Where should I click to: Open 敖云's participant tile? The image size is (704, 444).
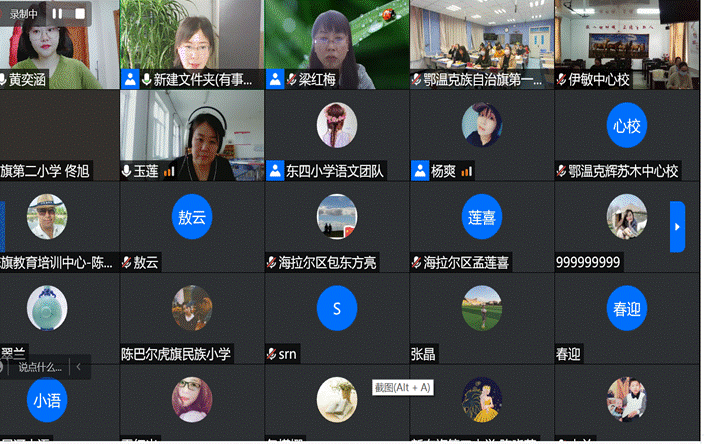191,222
